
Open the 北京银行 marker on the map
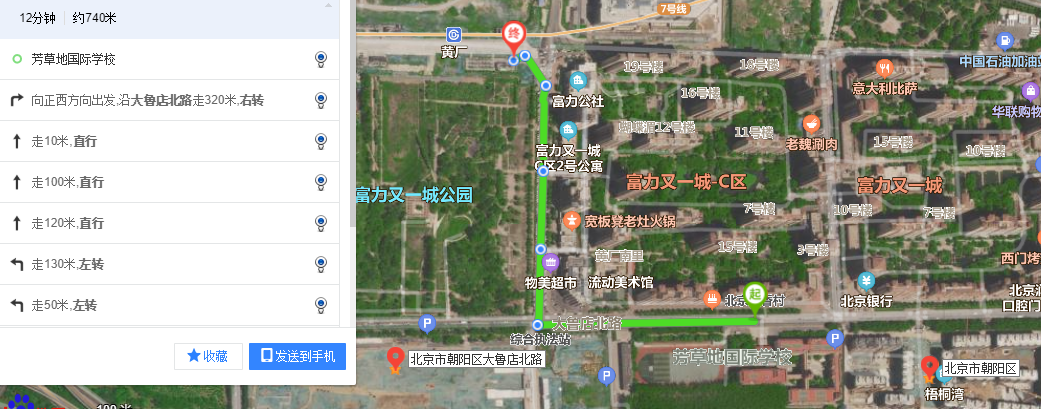[866, 281]
